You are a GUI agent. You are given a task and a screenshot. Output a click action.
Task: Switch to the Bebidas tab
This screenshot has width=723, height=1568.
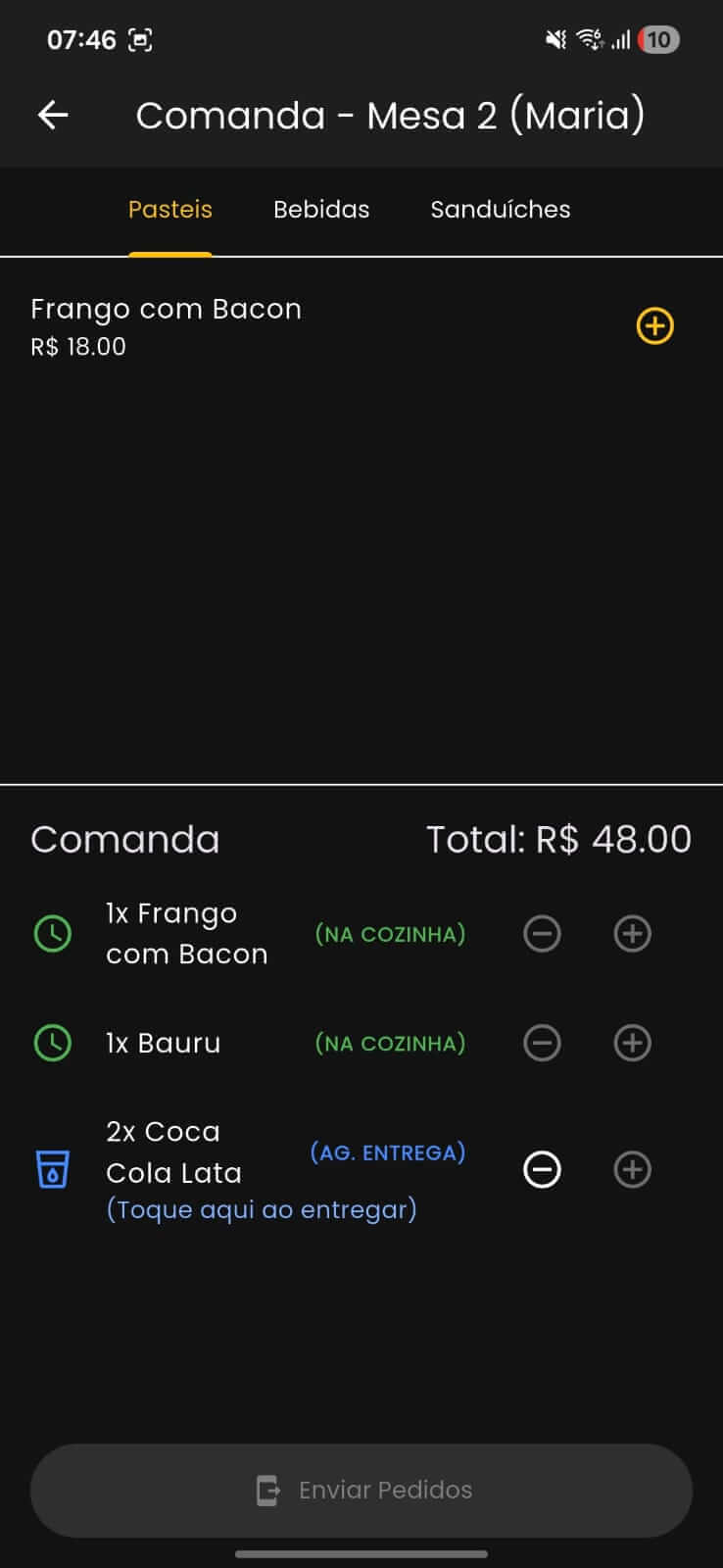[321, 210]
